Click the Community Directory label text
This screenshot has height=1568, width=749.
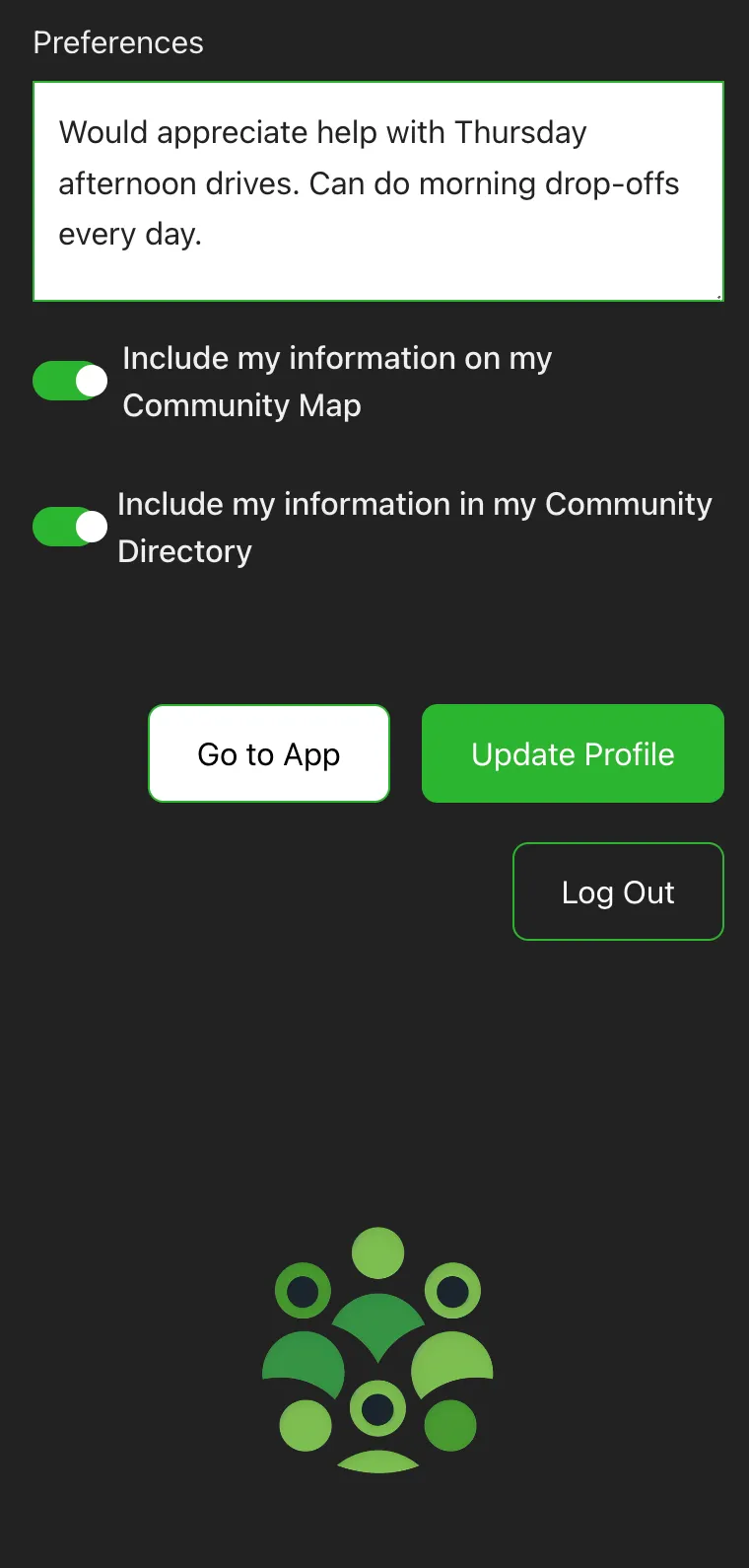(414, 527)
